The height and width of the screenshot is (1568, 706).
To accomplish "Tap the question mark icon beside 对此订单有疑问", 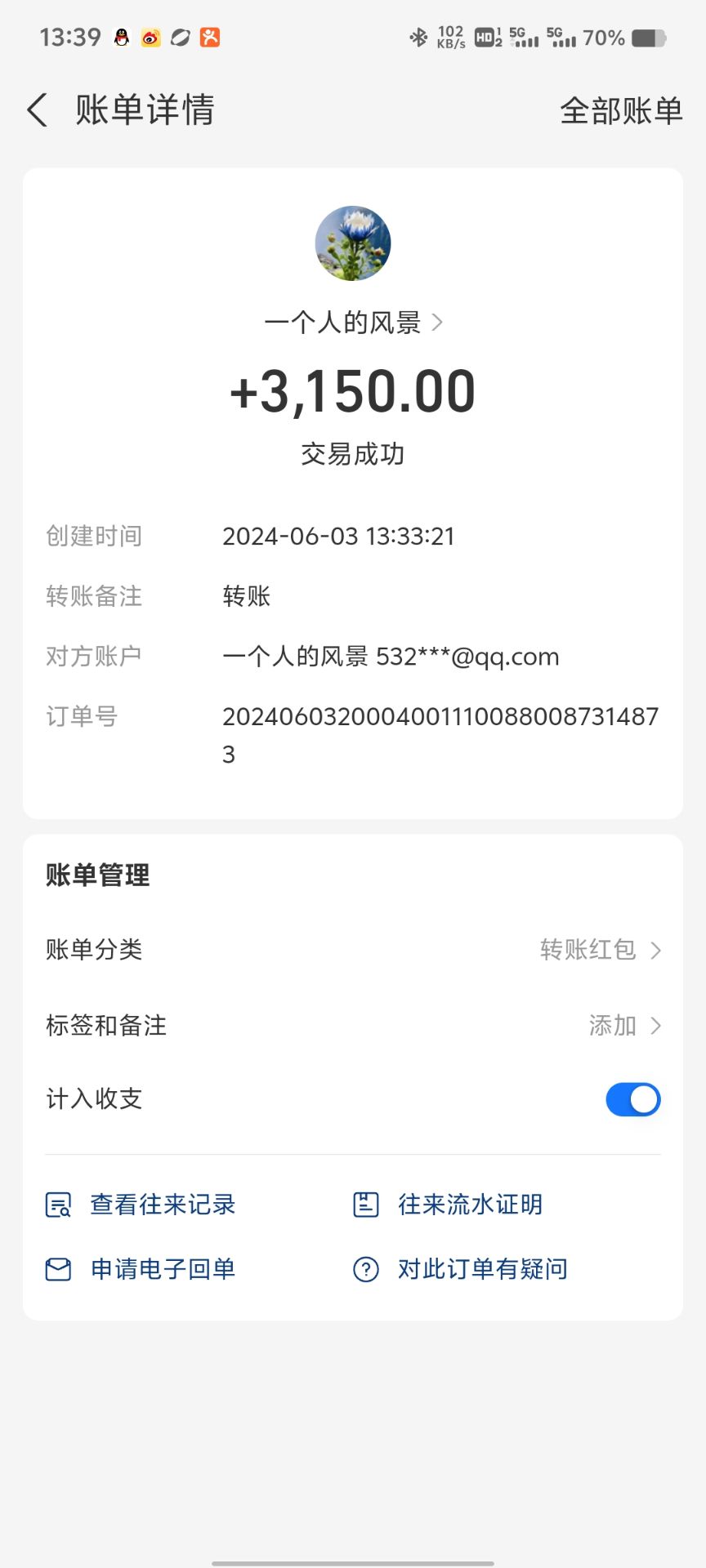I will click(365, 1268).
